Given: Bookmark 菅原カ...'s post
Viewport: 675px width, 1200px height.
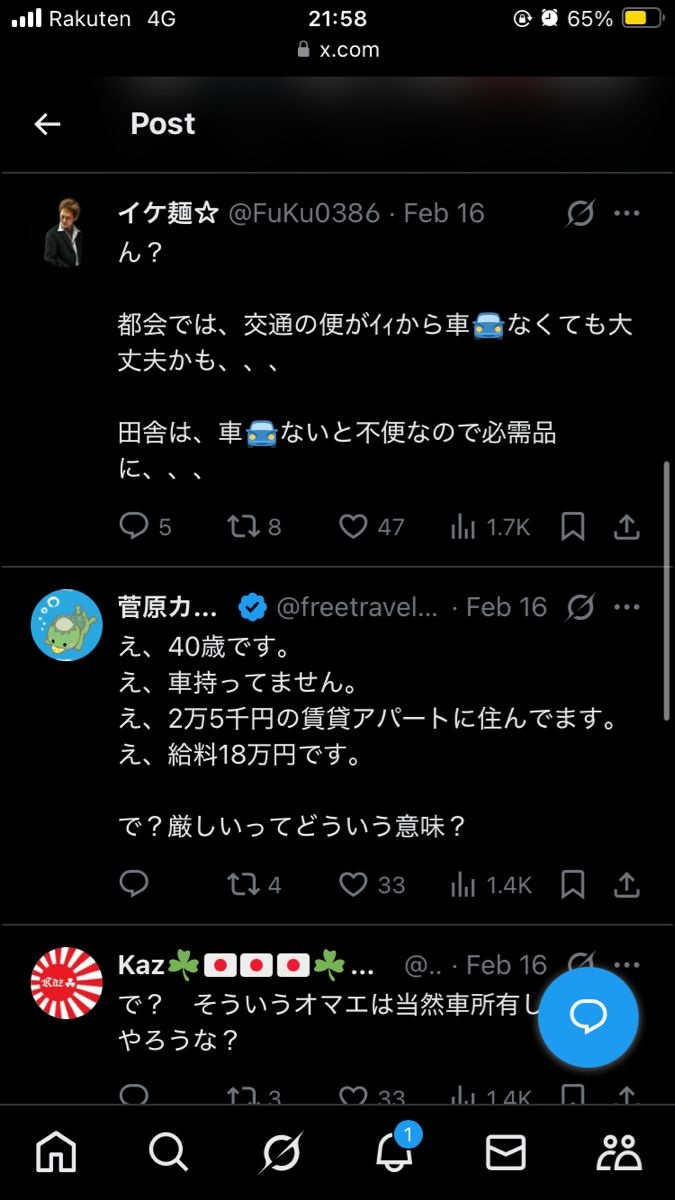Looking at the screenshot, I should (x=572, y=884).
